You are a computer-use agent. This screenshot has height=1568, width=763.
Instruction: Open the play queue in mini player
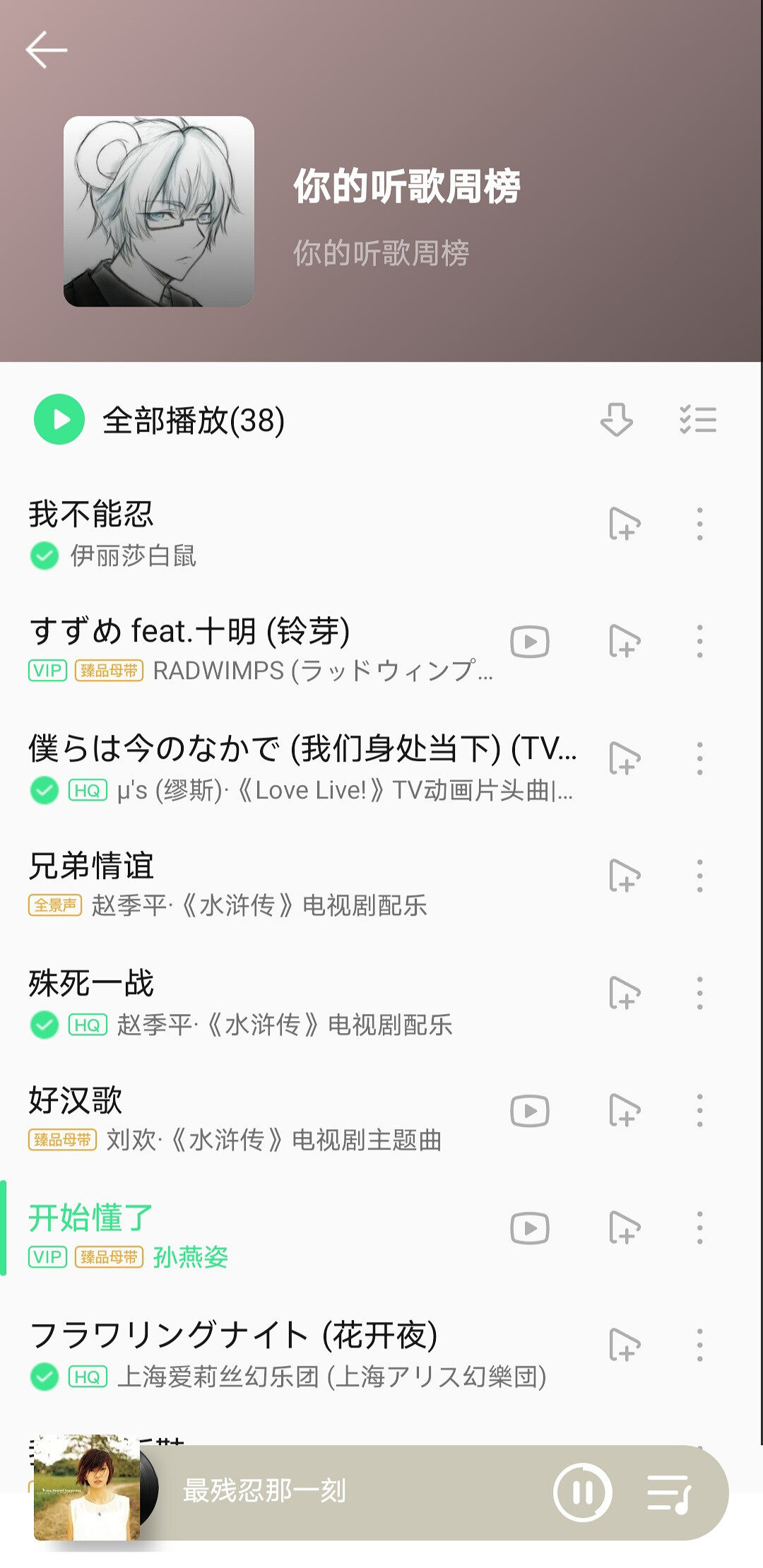point(668,1493)
